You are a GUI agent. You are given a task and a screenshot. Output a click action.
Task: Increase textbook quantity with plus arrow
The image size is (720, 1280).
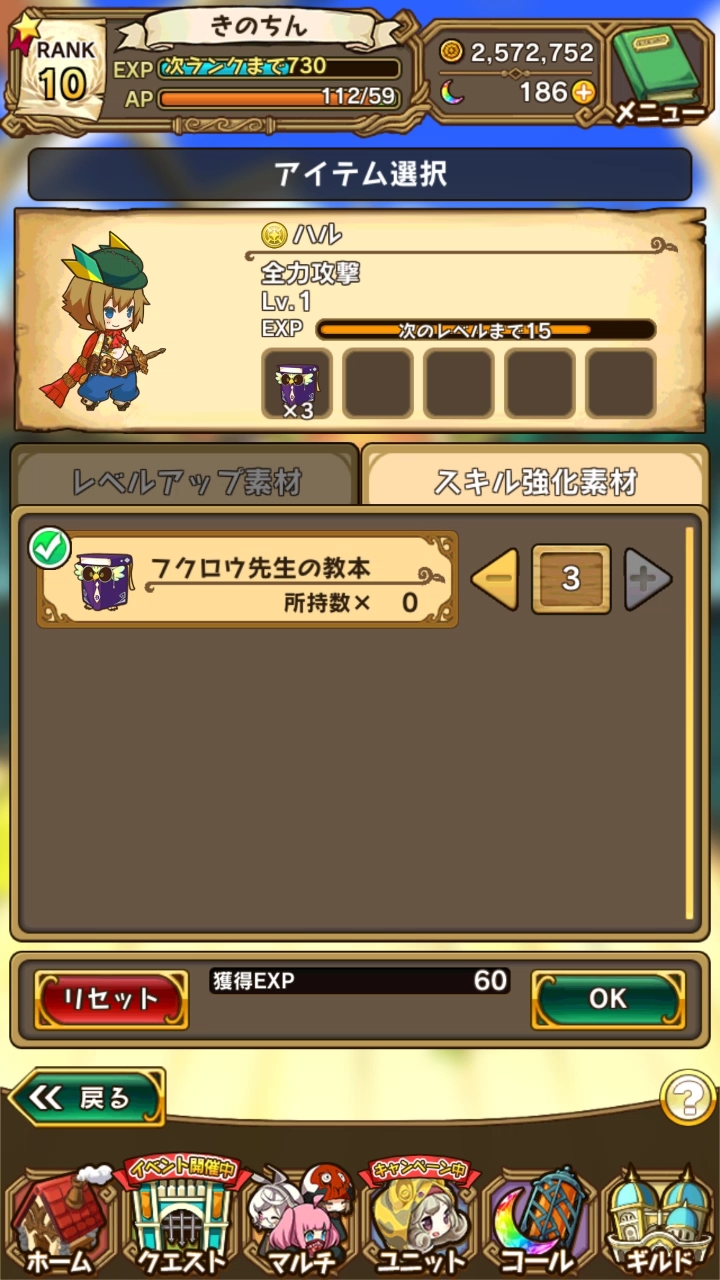[647, 579]
